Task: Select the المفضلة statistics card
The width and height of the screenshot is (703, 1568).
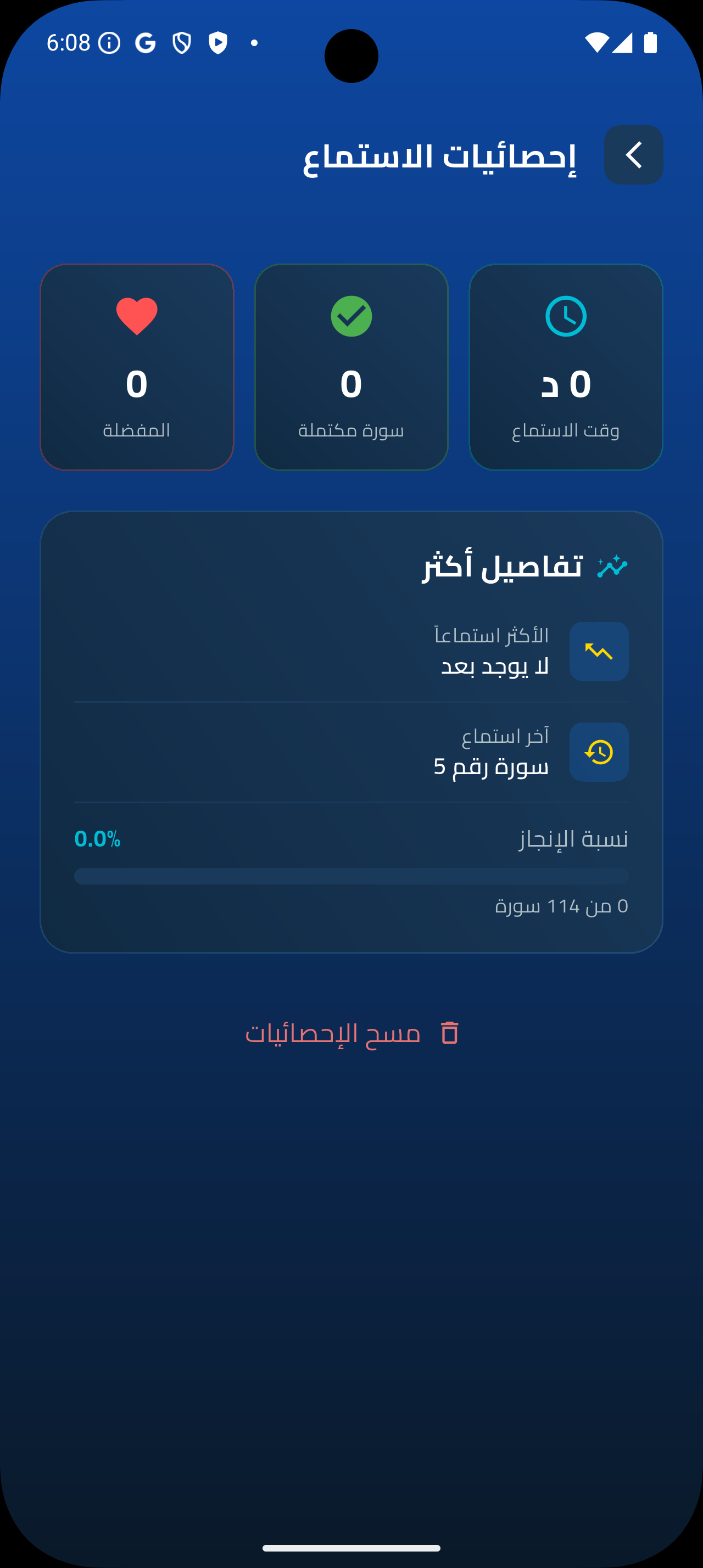Action: 136,365
